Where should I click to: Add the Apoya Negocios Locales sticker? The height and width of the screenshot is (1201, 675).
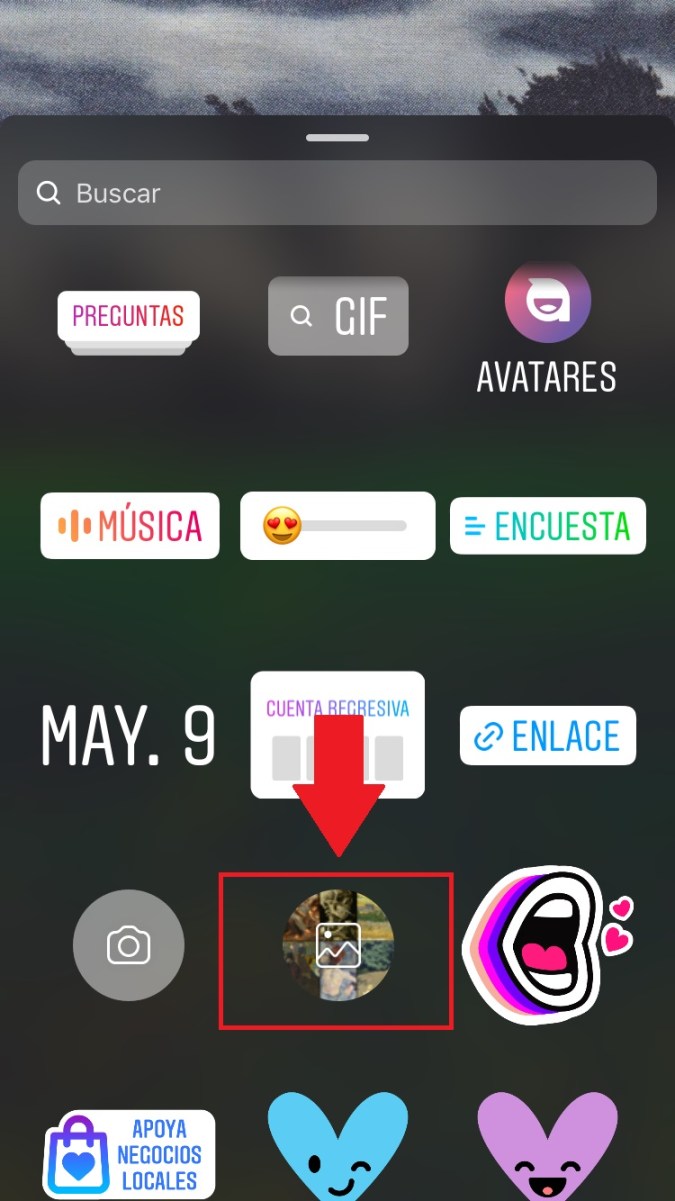(x=130, y=1153)
